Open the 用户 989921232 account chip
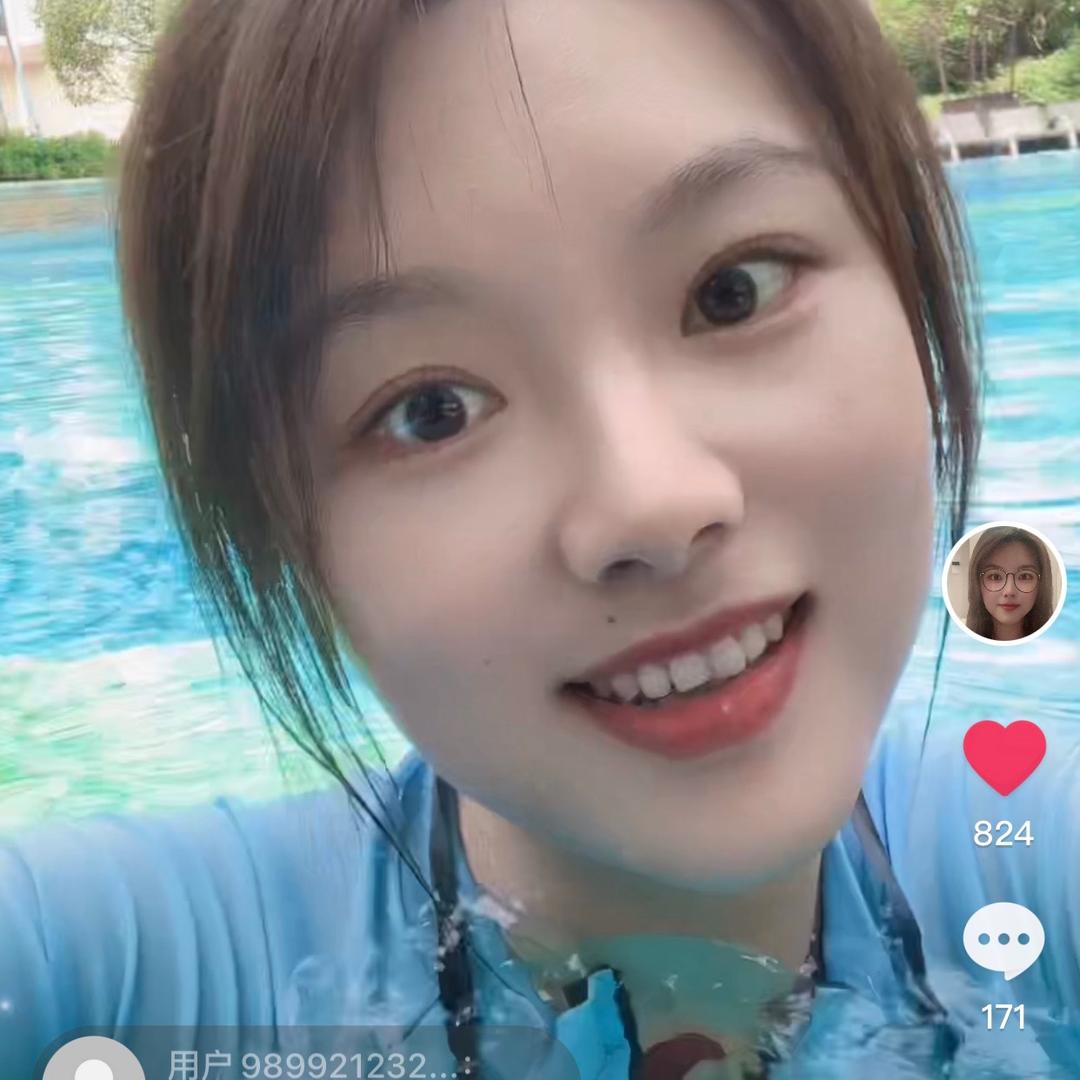The width and height of the screenshot is (1080, 1080). tap(300, 1062)
